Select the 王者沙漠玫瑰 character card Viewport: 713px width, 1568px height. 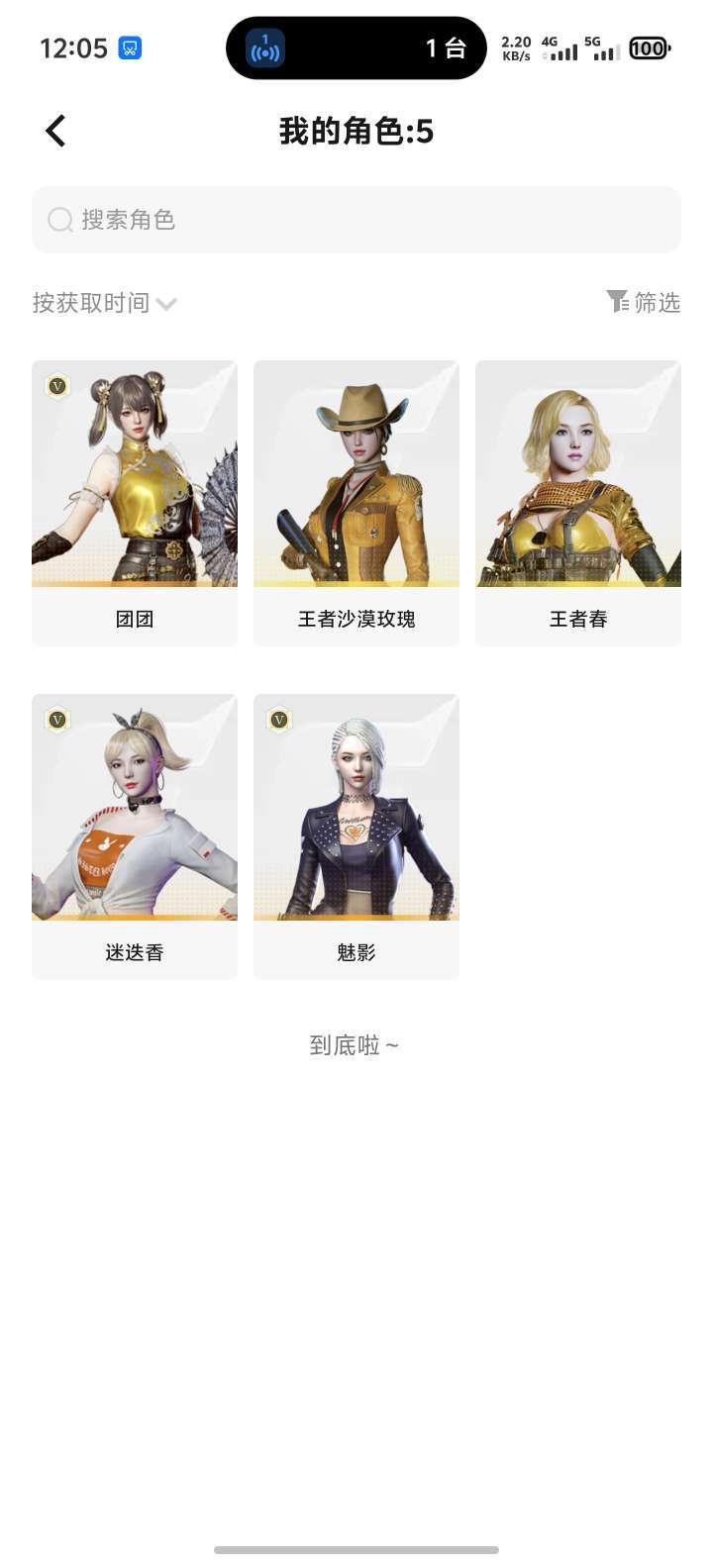point(356,503)
